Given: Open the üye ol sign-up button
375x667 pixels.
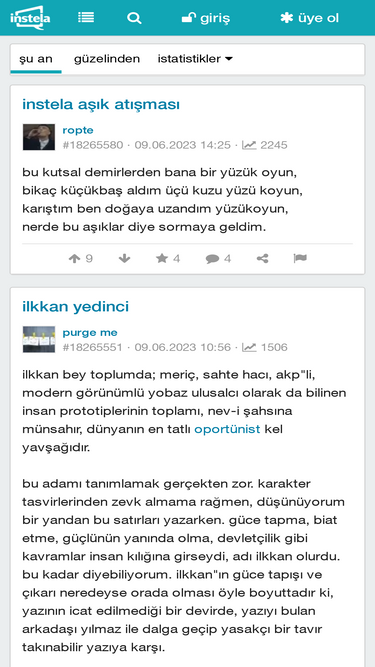Looking at the screenshot, I should 310,18.
